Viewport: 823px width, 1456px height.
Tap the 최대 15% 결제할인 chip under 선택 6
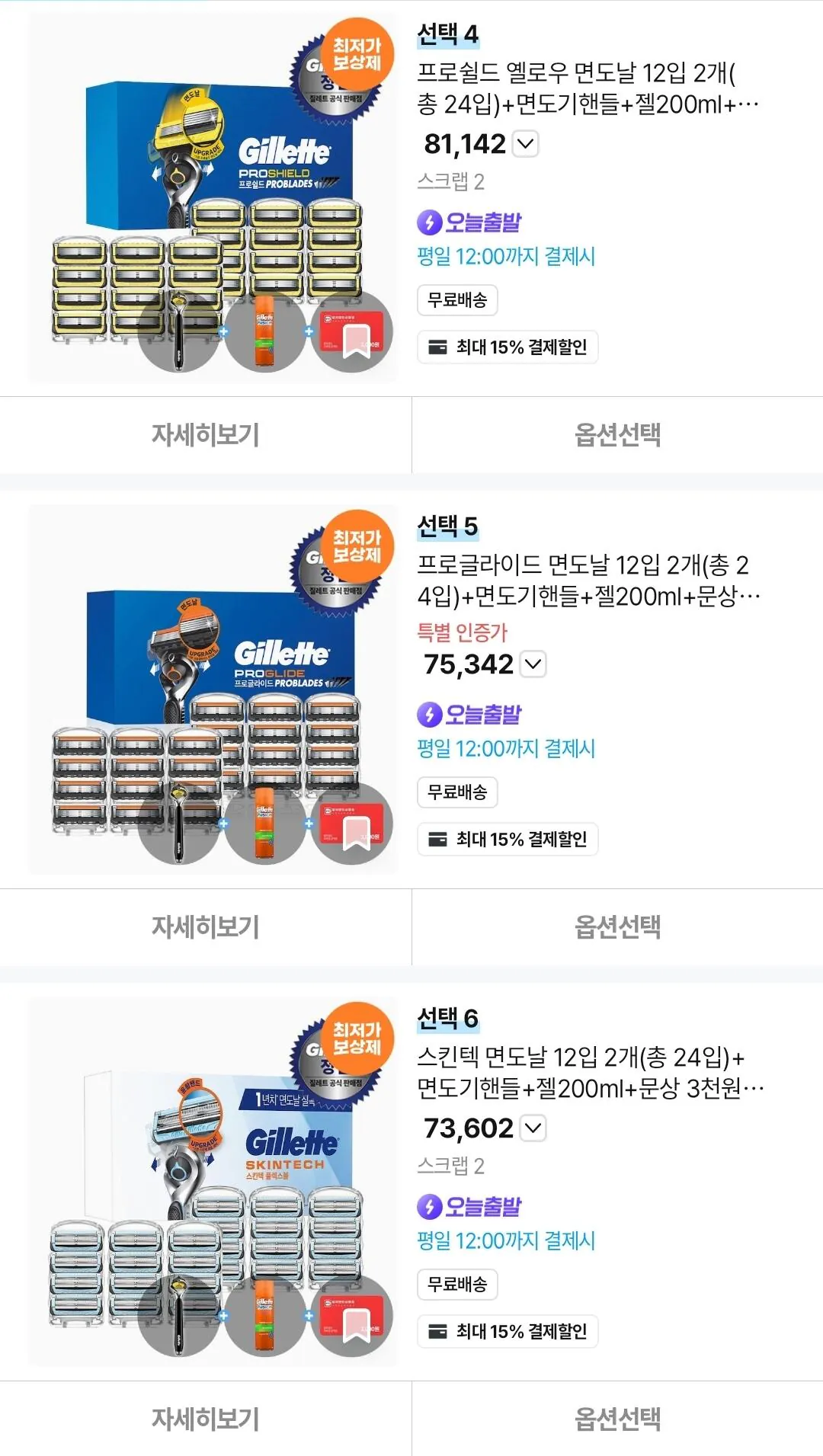[x=508, y=1332]
